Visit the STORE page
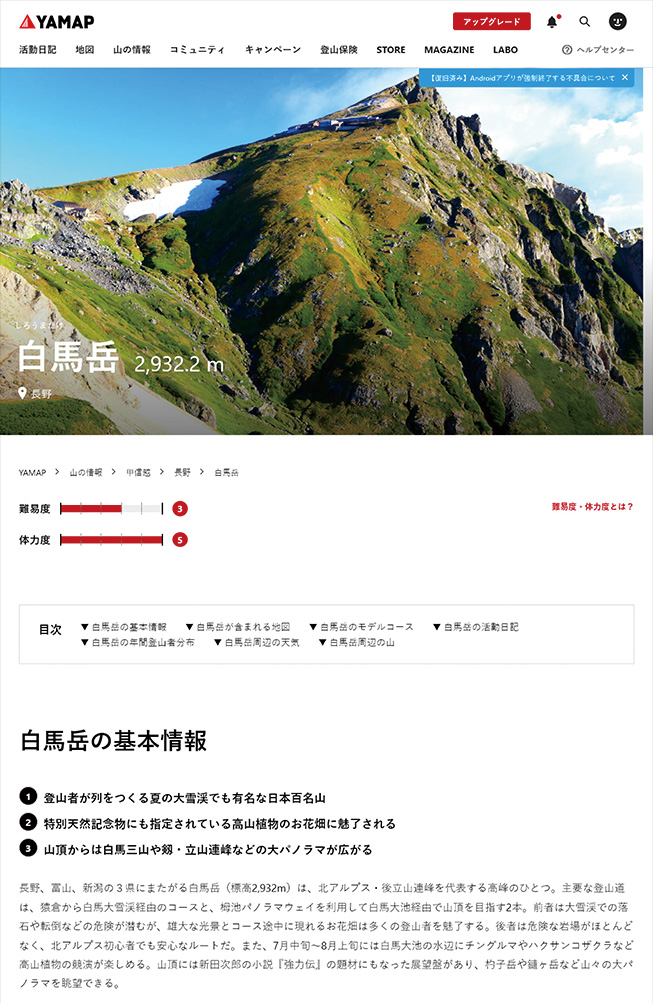Screen dimensions: 653x1003 (391, 49)
